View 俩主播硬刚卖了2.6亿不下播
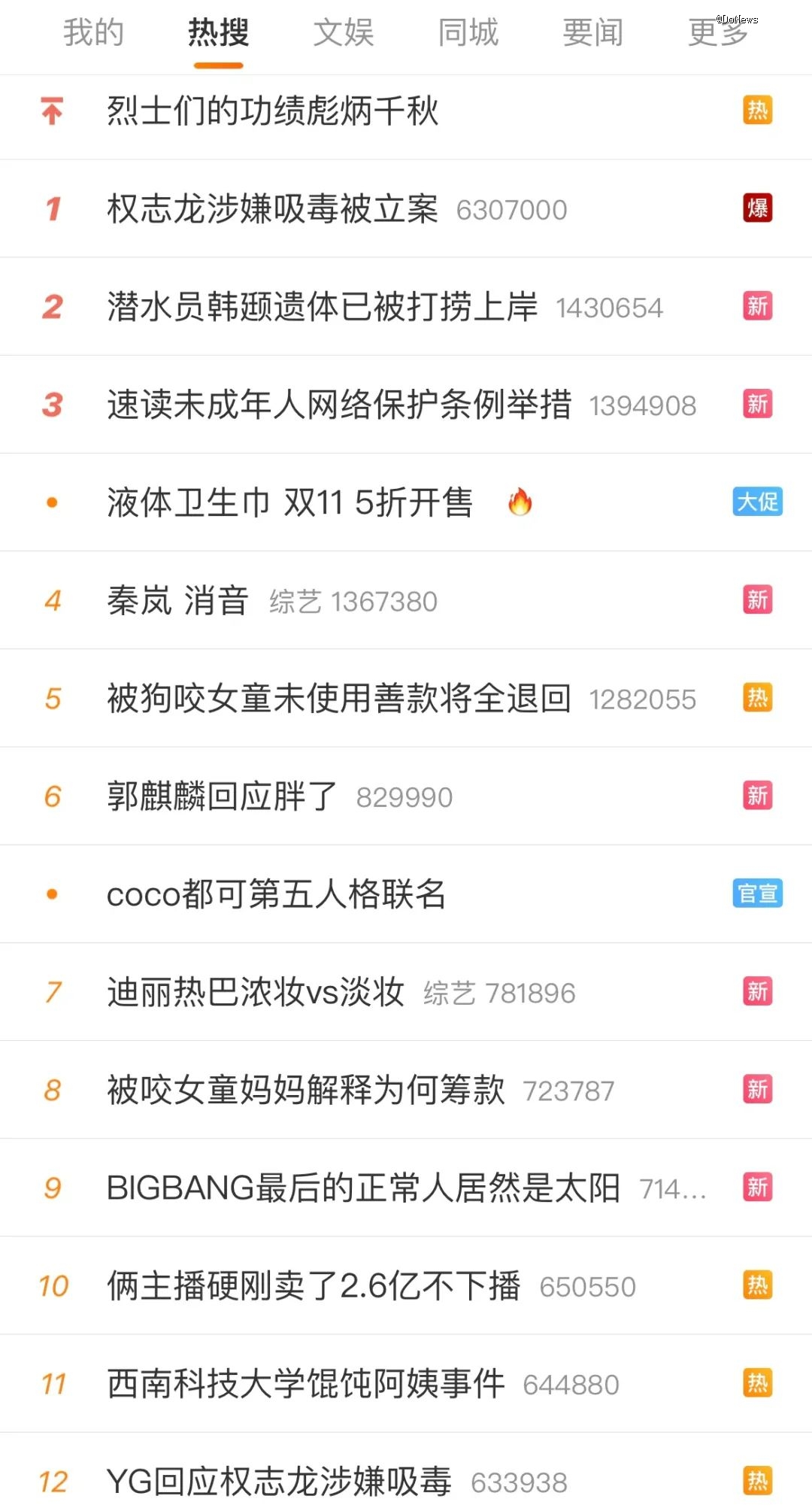812x1511 pixels. tap(406, 1285)
